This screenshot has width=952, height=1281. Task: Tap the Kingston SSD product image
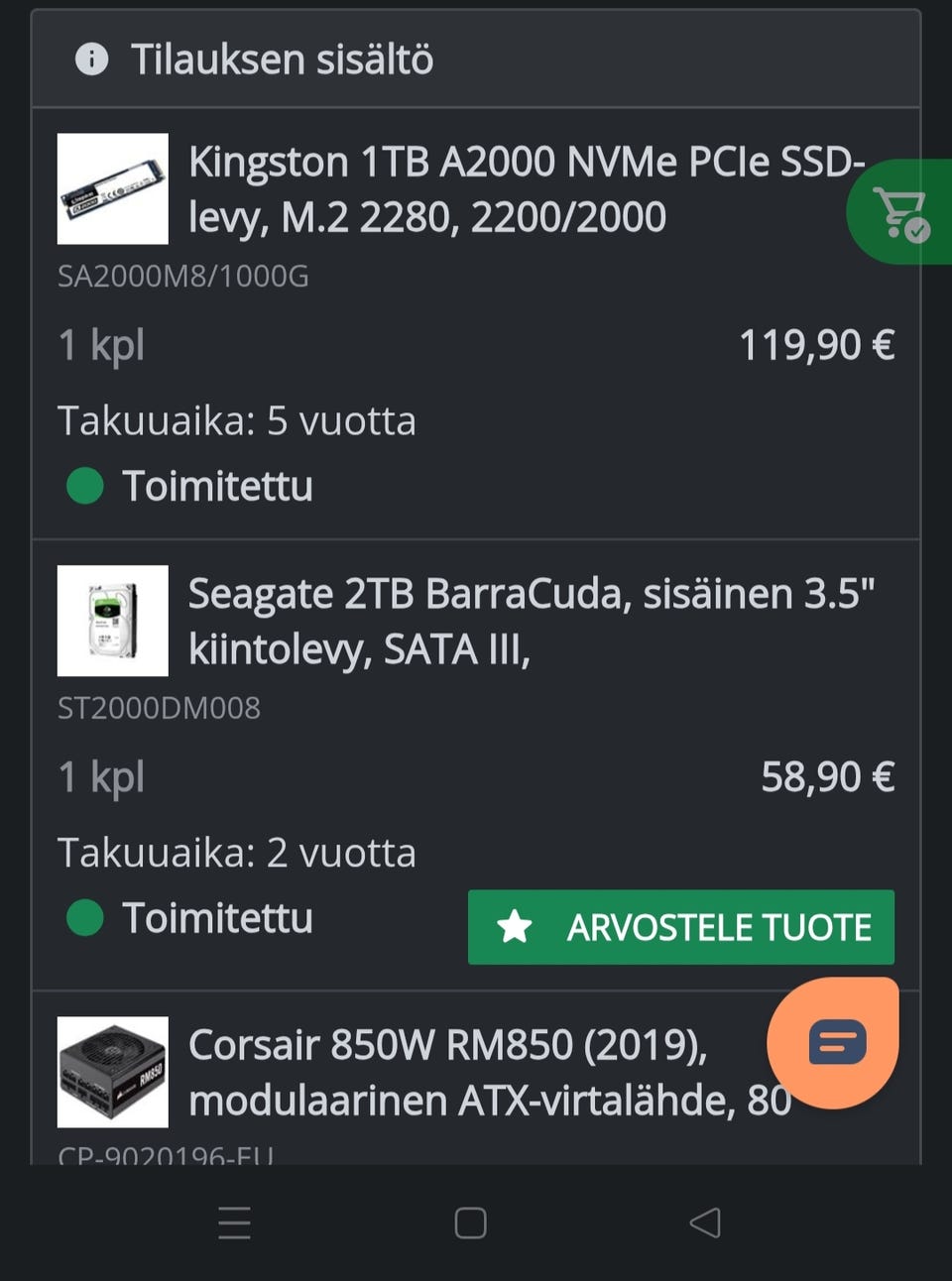coord(113,189)
